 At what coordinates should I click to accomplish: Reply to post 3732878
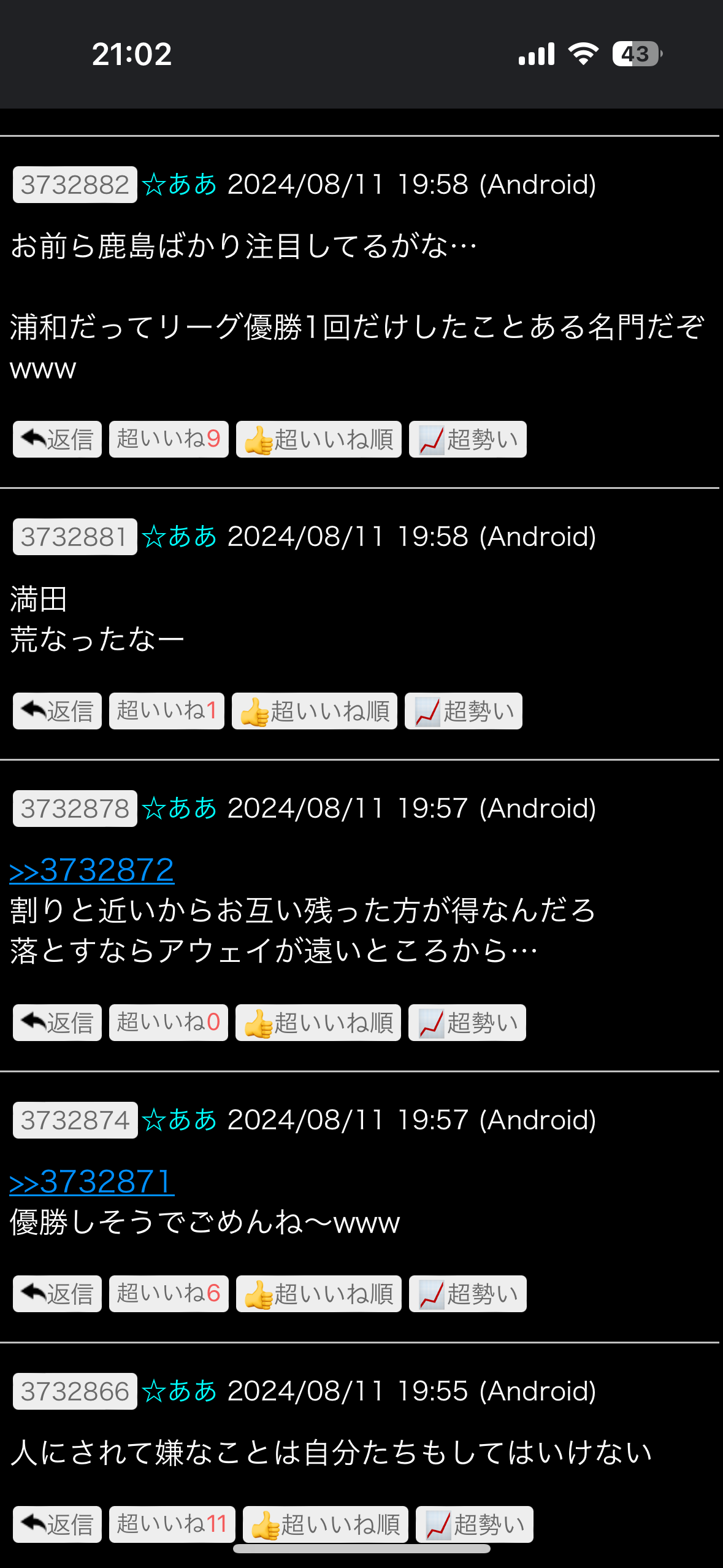pos(57,1023)
